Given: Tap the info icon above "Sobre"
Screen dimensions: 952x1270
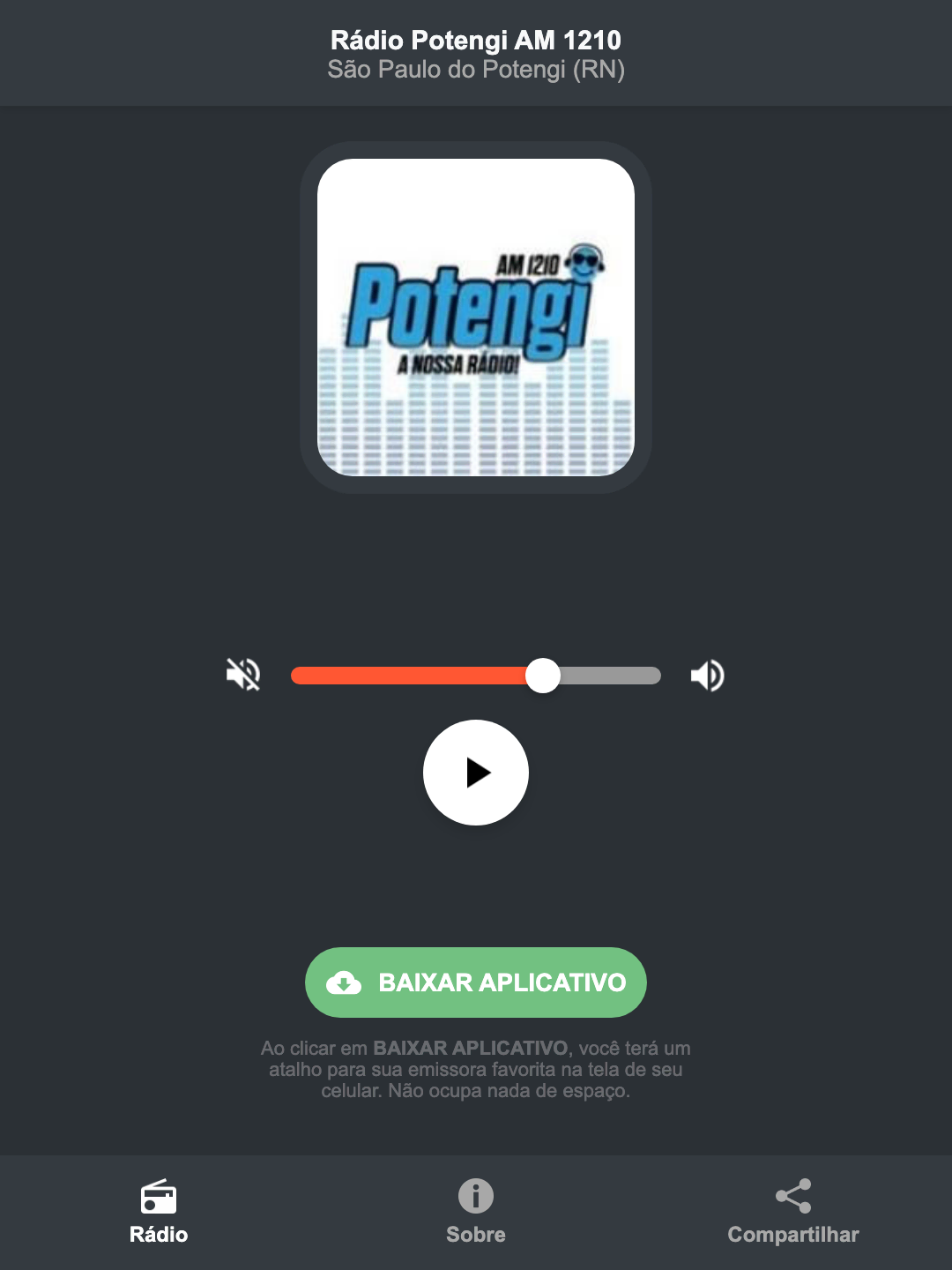Looking at the screenshot, I should pos(475,1196).
